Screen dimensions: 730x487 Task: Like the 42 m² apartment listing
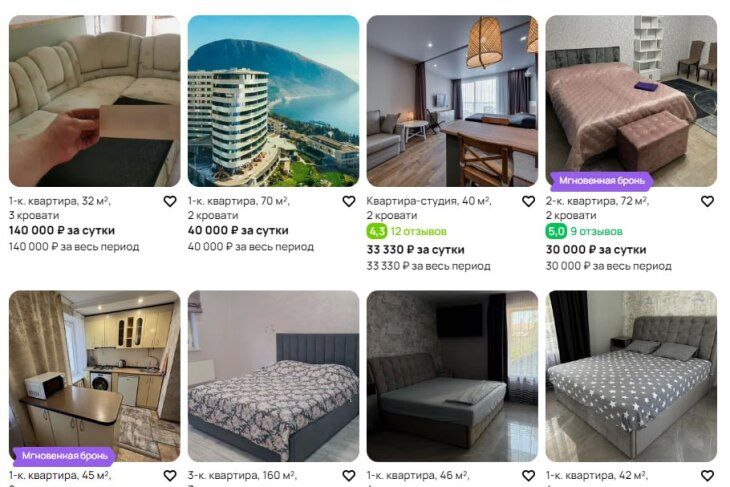707,476
